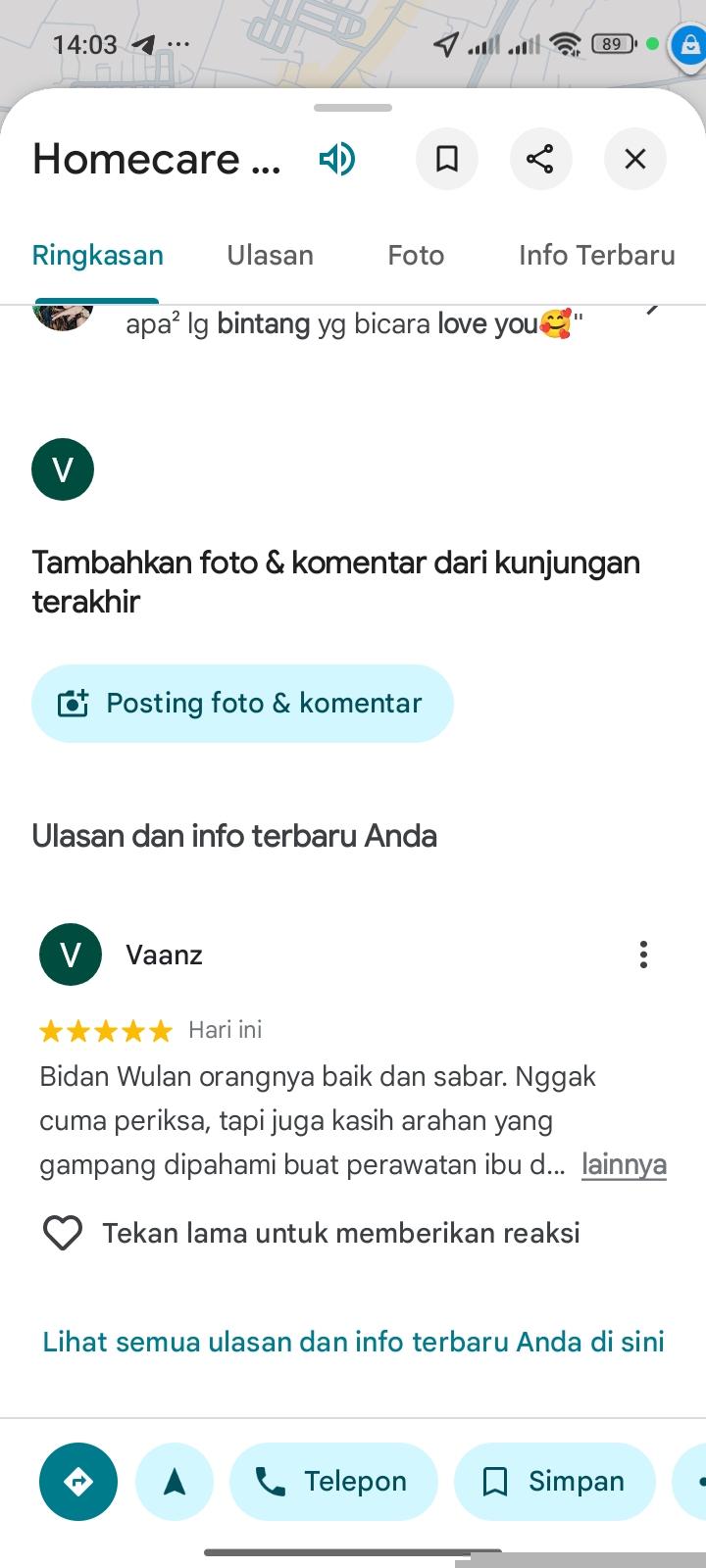Expand the review with lainnya link
The width and height of the screenshot is (706, 1568).
(x=624, y=1164)
